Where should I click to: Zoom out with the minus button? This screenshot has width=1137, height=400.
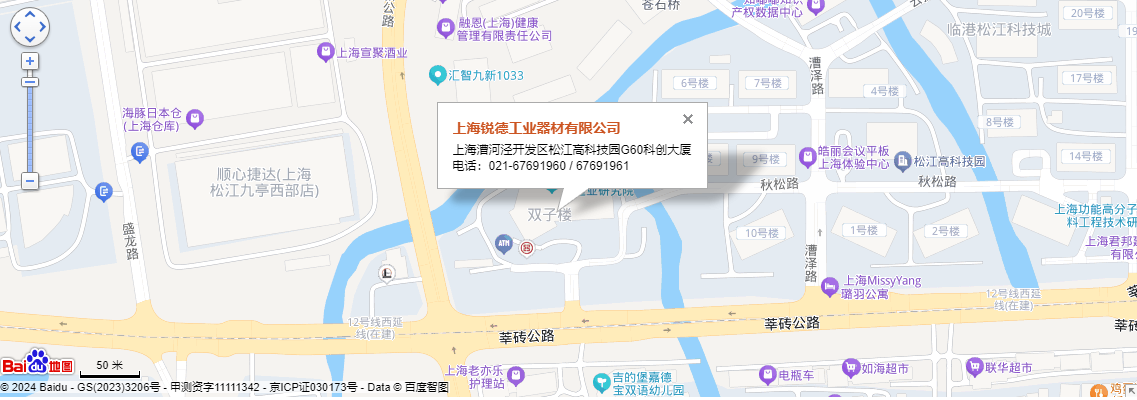30,181
